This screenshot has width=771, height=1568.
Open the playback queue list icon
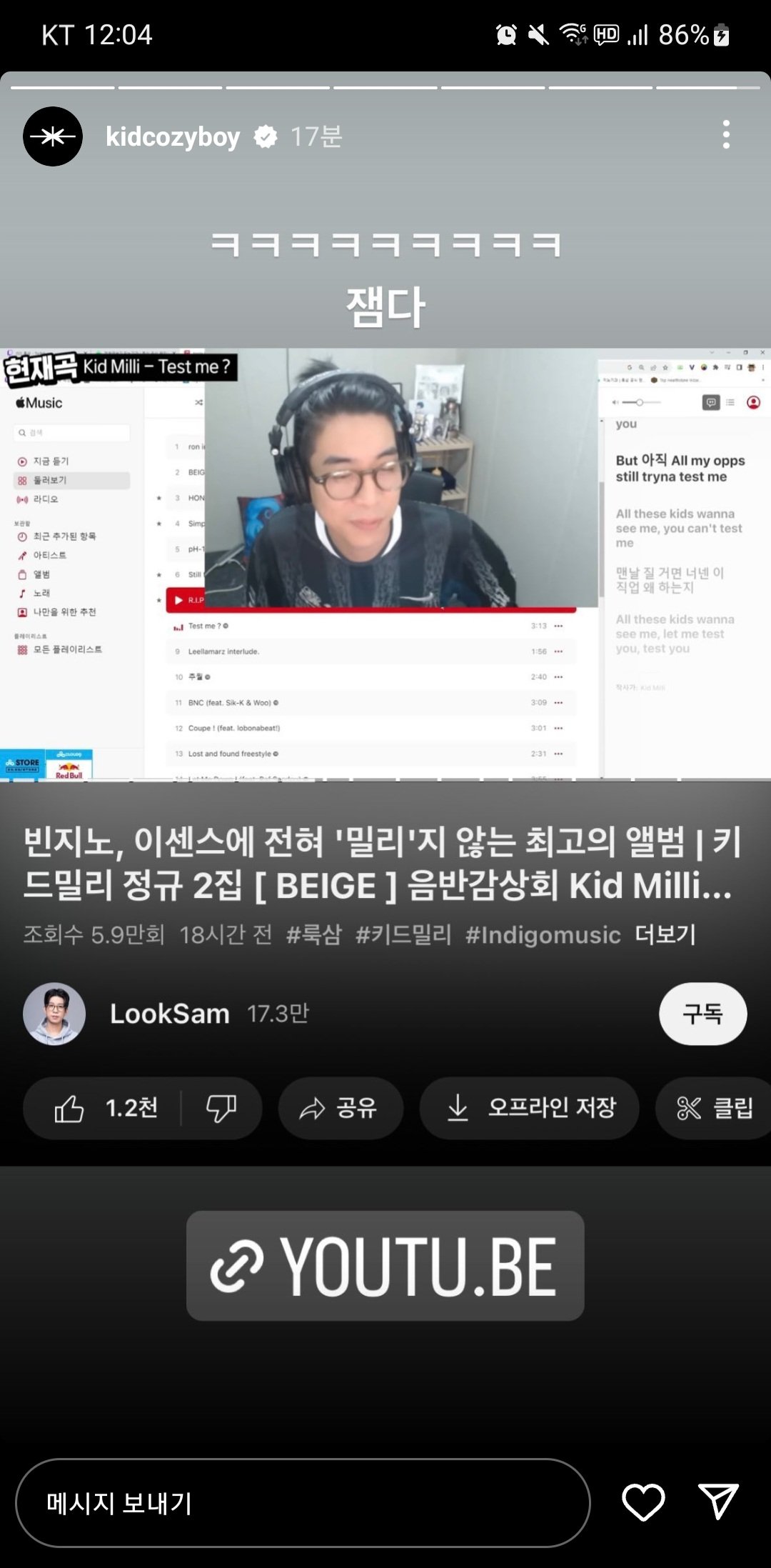730,402
